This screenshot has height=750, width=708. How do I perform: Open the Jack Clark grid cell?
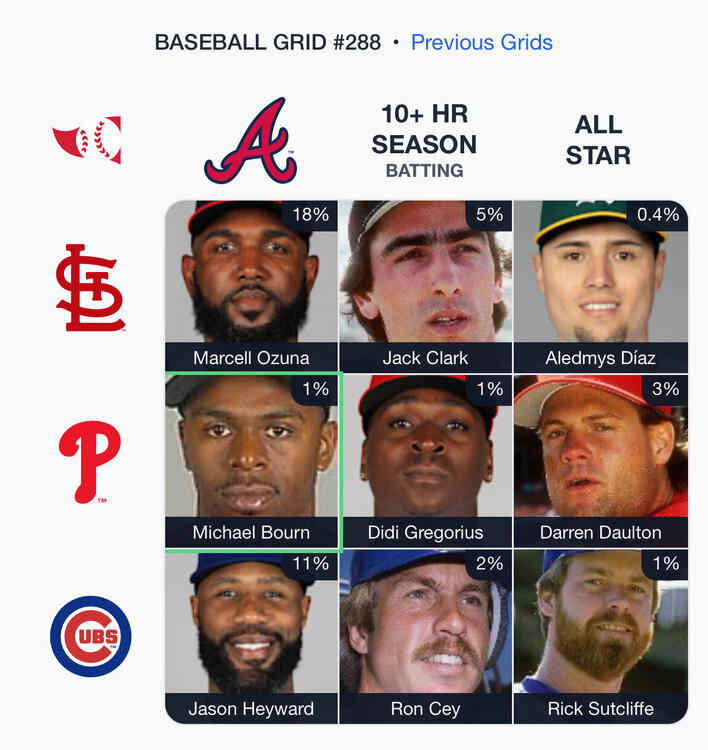click(425, 286)
